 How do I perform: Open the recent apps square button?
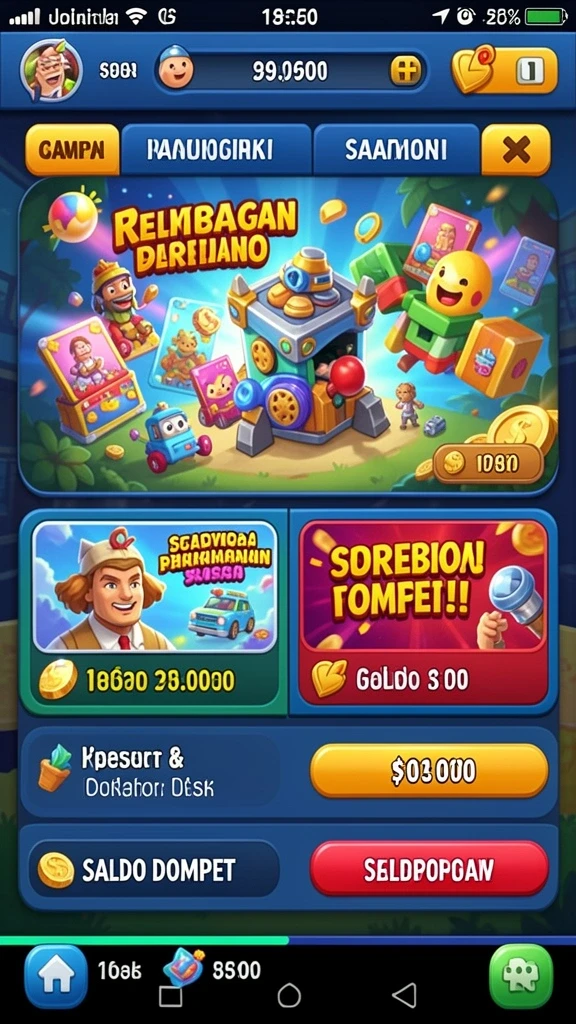(x=170, y=996)
